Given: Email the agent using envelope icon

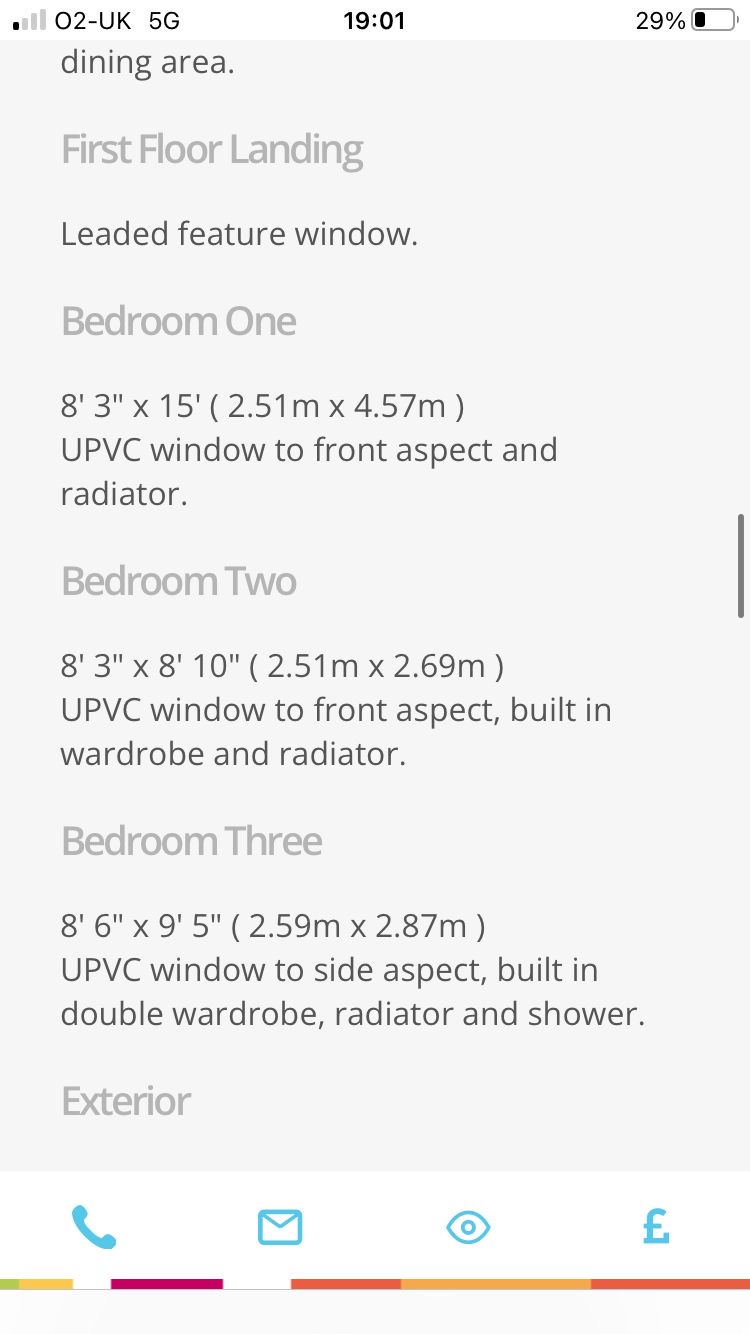Looking at the screenshot, I should point(280,1226).
